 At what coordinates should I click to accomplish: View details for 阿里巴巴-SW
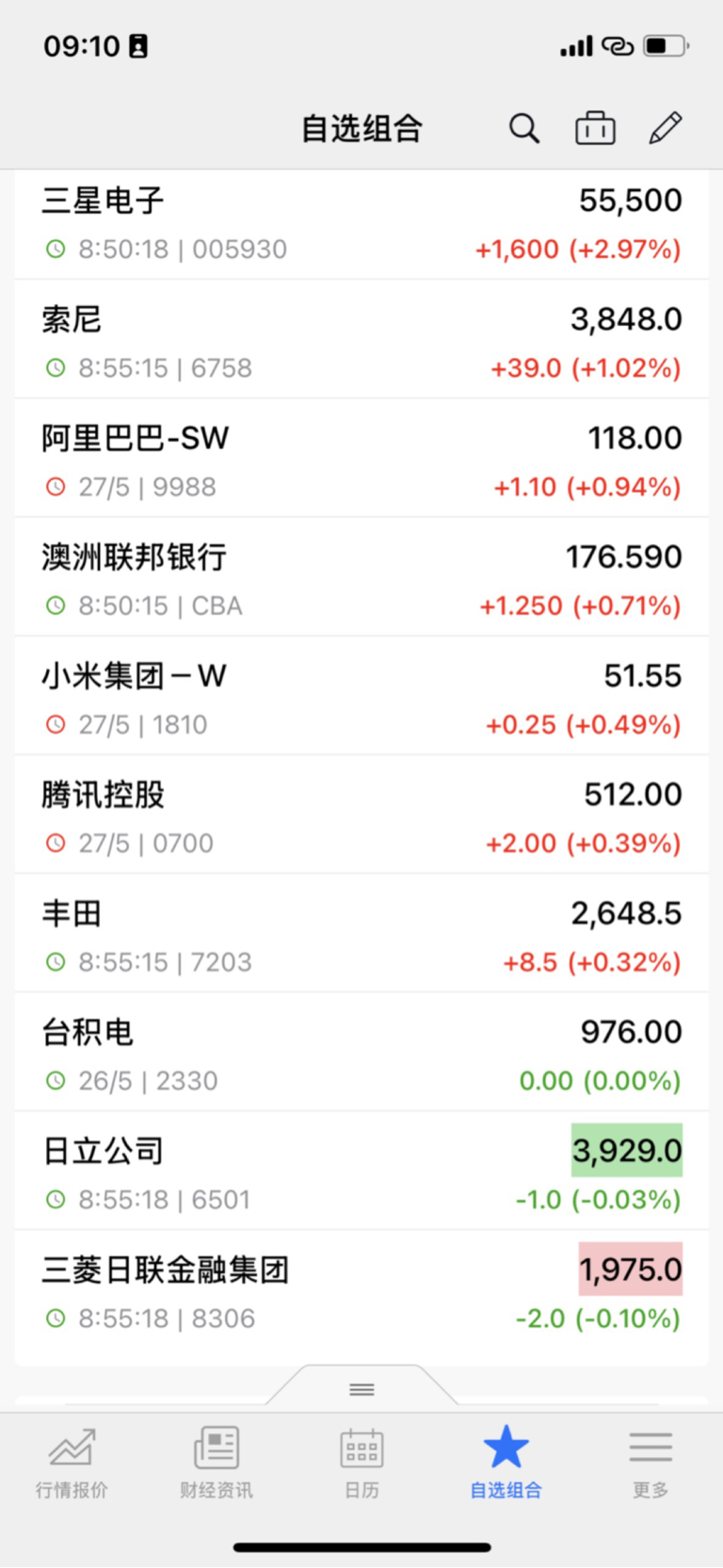click(x=361, y=458)
